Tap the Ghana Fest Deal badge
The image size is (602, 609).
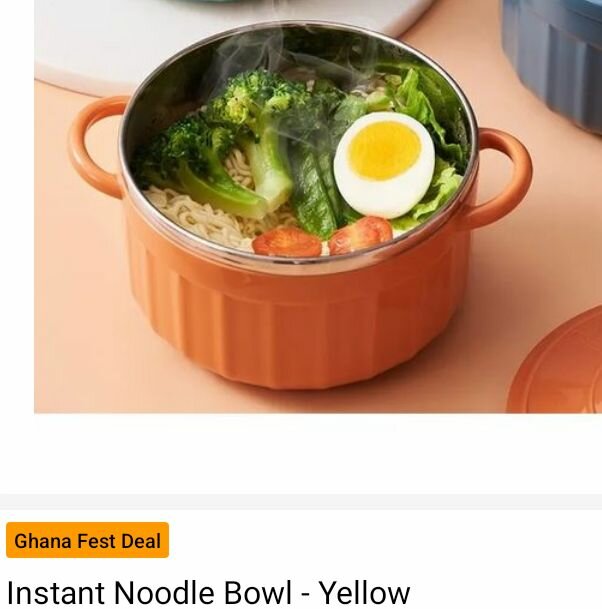point(87,541)
